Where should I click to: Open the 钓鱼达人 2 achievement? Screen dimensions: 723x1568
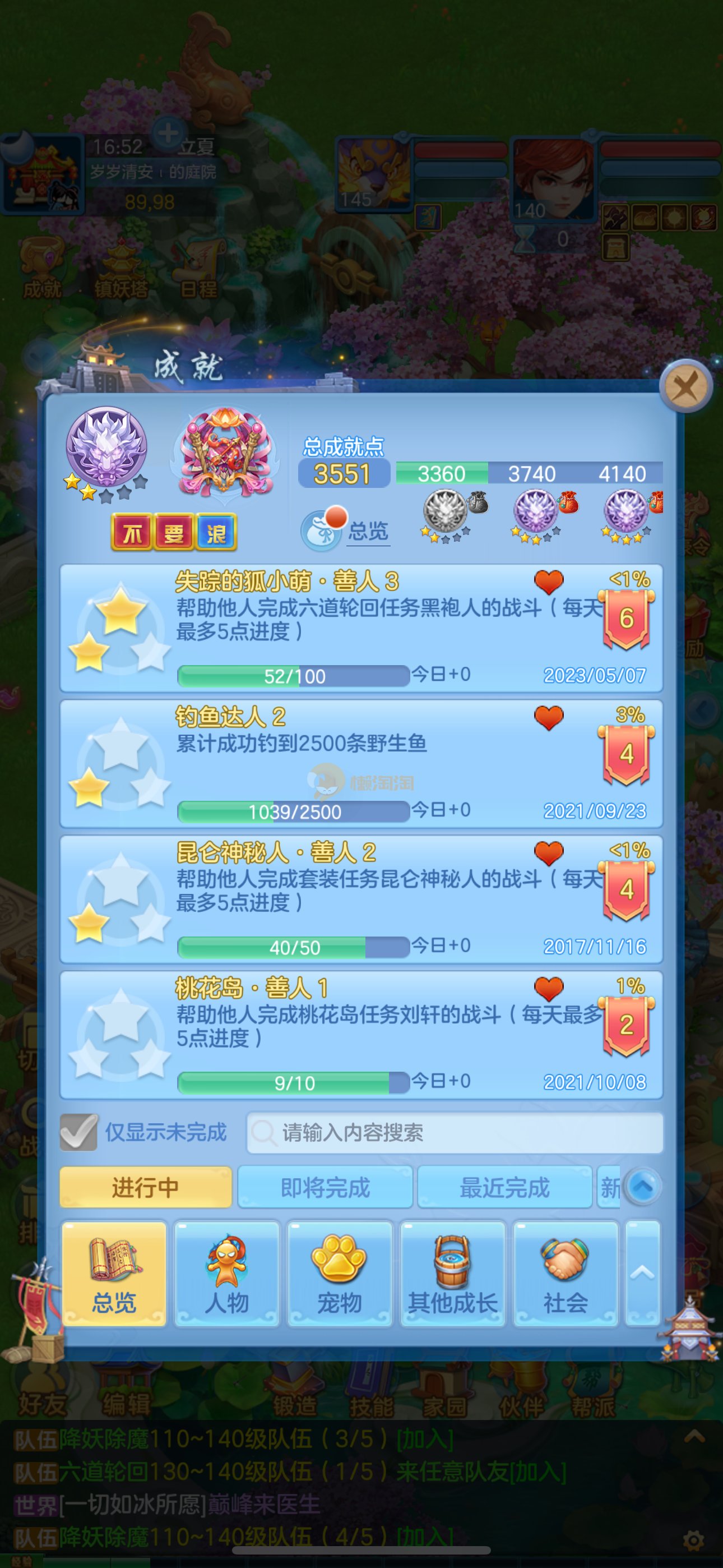click(x=360, y=763)
